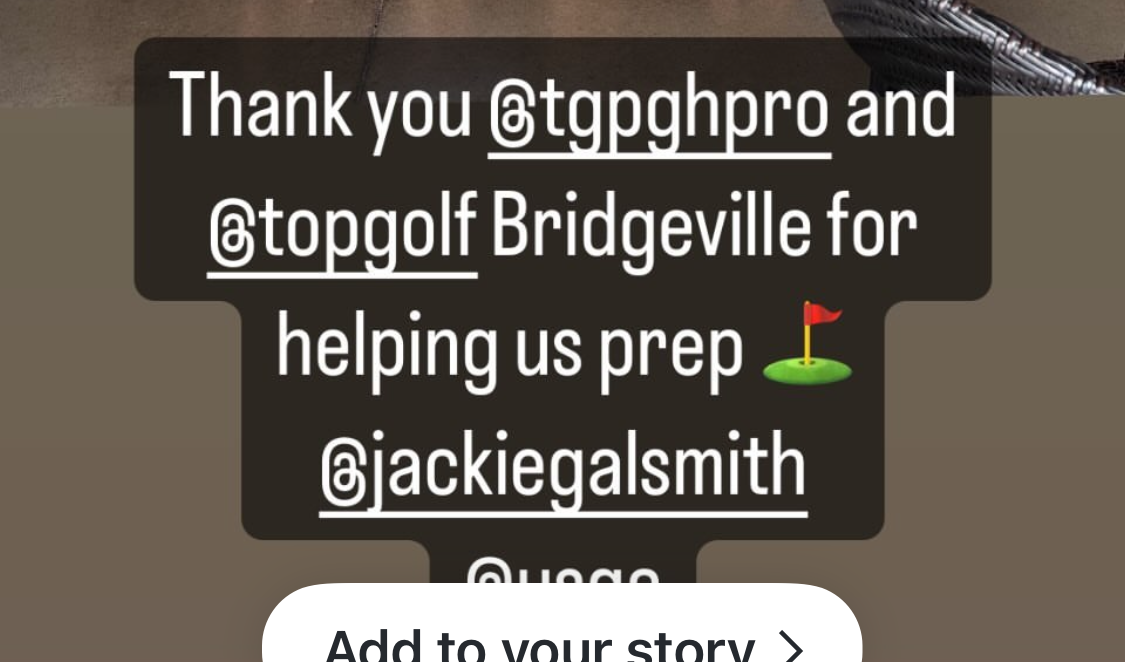The image size is (1125, 662).
Task: View the @jackiegalsmith profile mention
Action: 563,469
